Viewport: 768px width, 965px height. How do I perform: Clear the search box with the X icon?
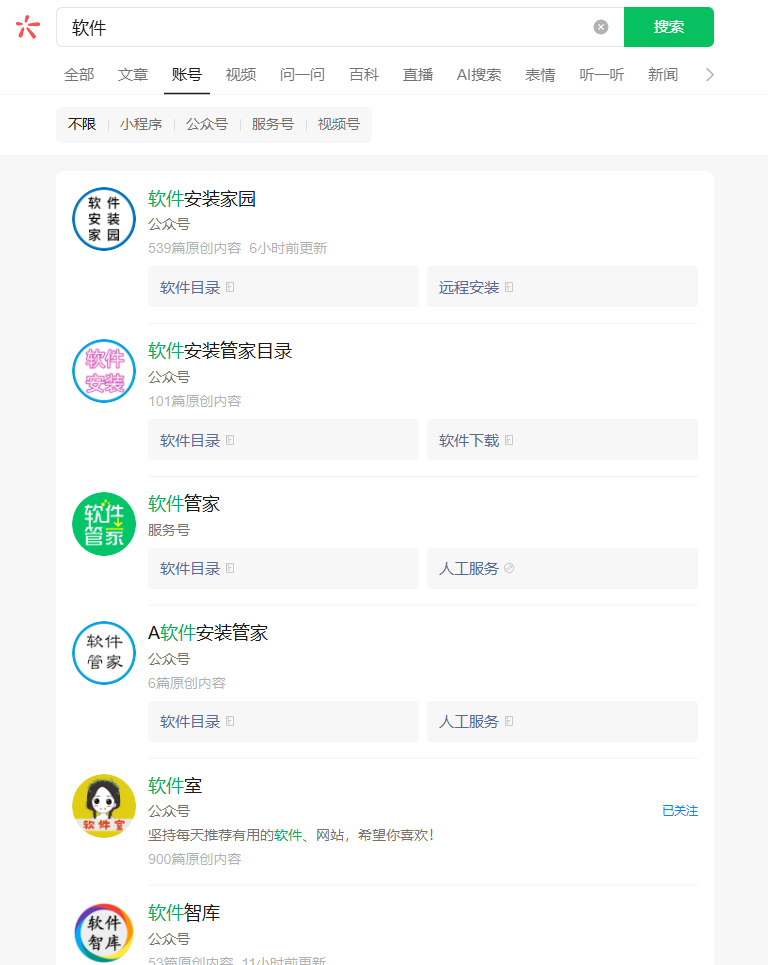[600, 27]
